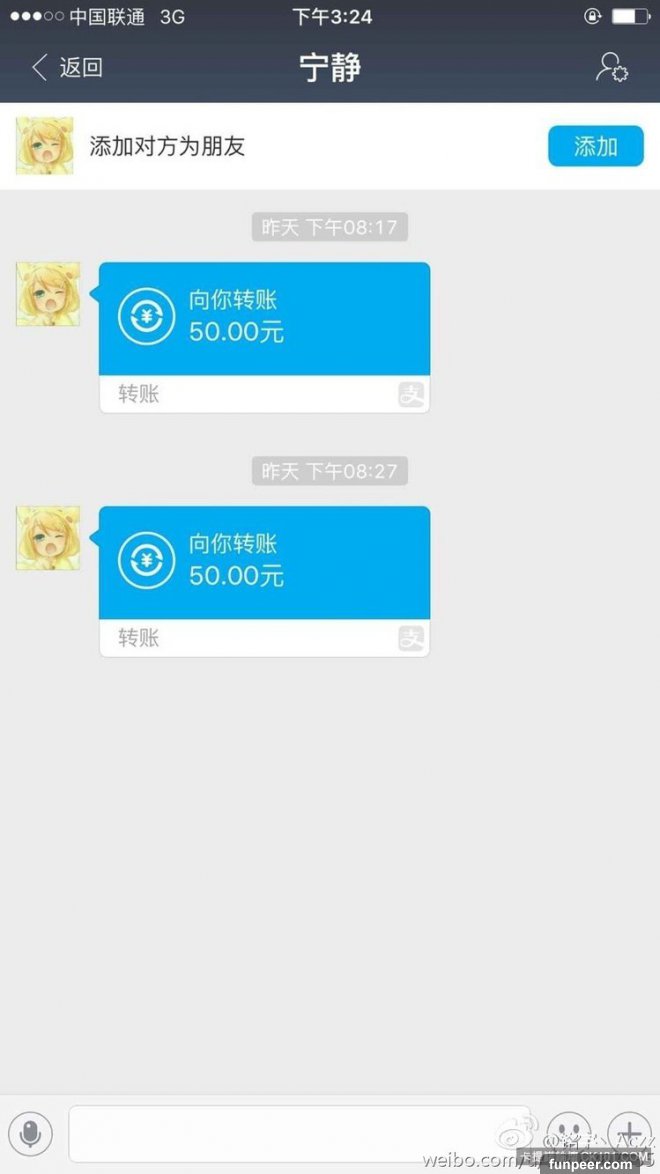This screenshot has height=1174, width=660.
Task: Switch to voice input microphone
Action: coord(30,1134)
